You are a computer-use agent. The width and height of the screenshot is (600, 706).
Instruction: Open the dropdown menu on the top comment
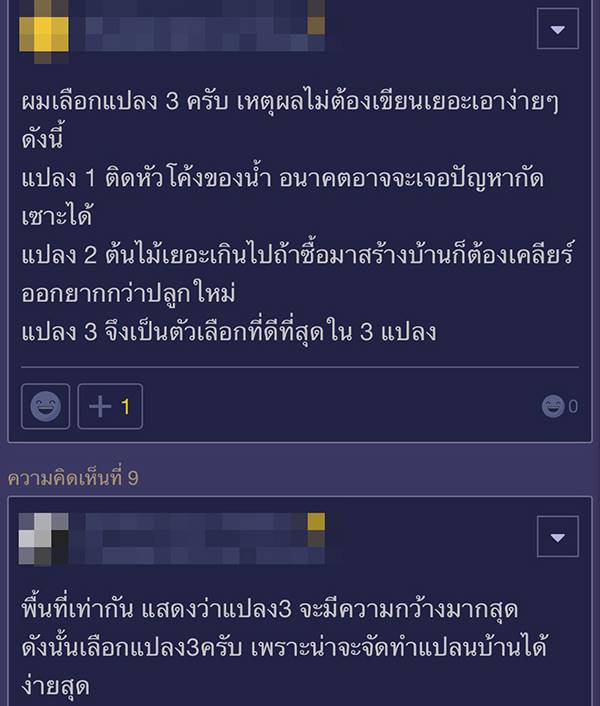tap(557, 30)
